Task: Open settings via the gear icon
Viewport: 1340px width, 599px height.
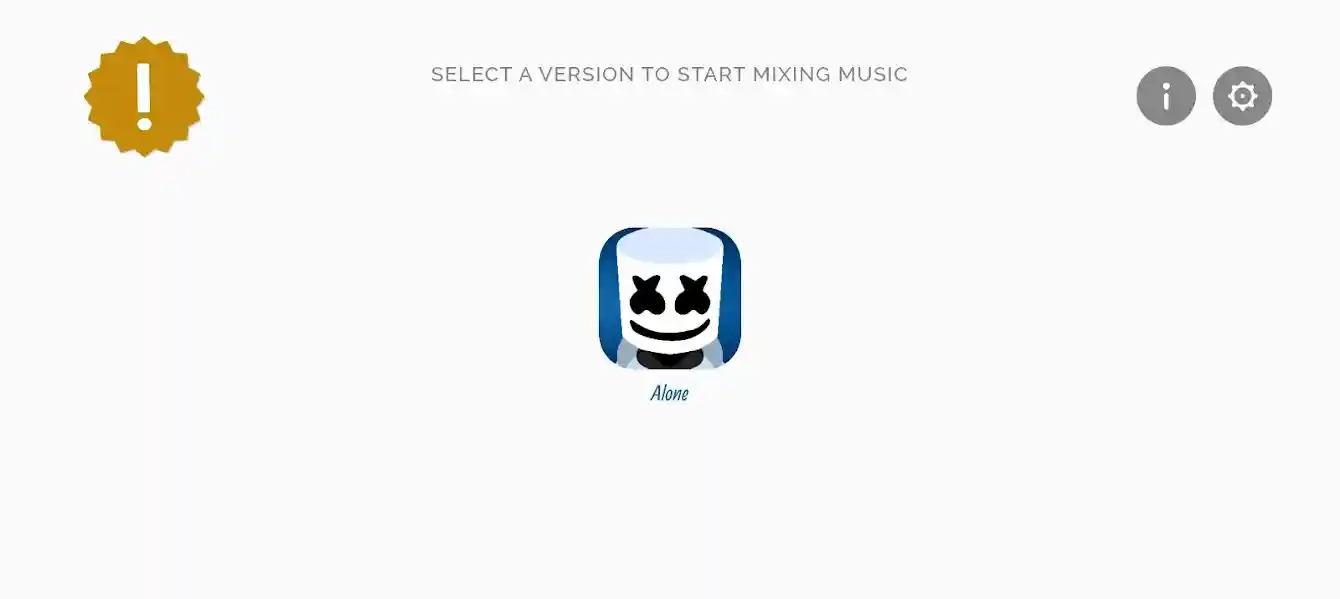Action: 1242,96
